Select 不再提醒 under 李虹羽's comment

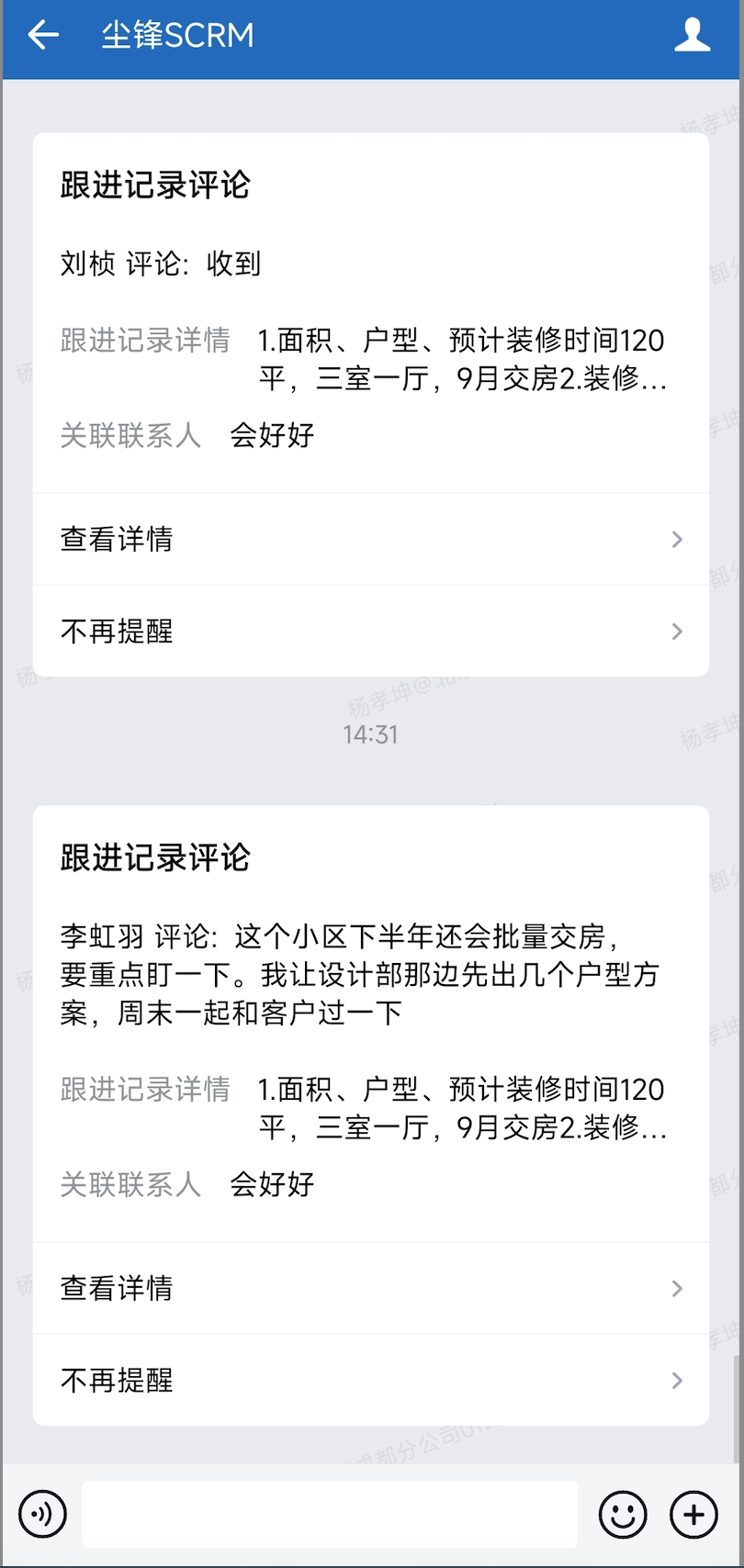pyautogui.click(x=370, y=1380)
